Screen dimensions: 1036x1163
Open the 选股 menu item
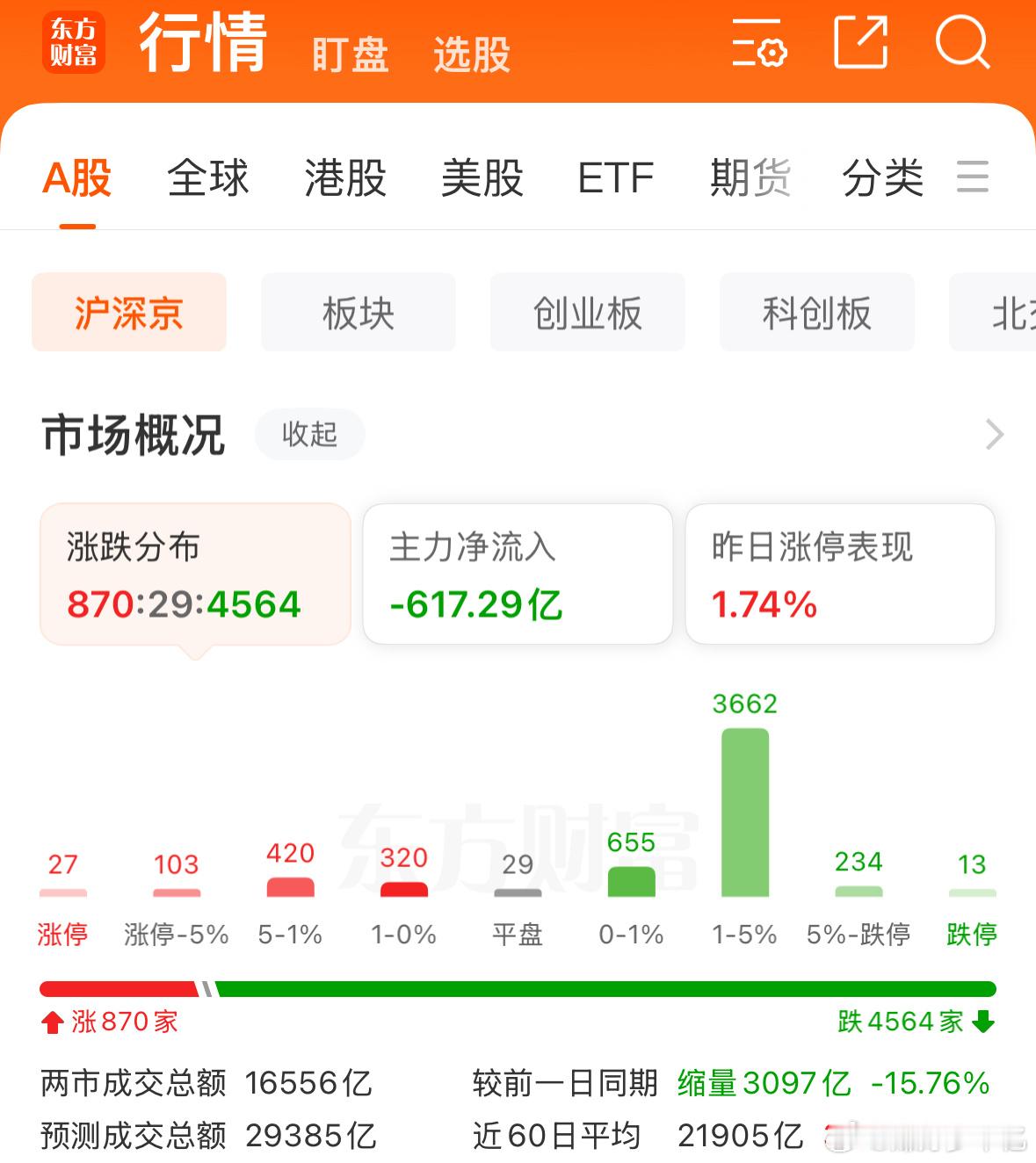pyautogui.click(x=470, y=54)
